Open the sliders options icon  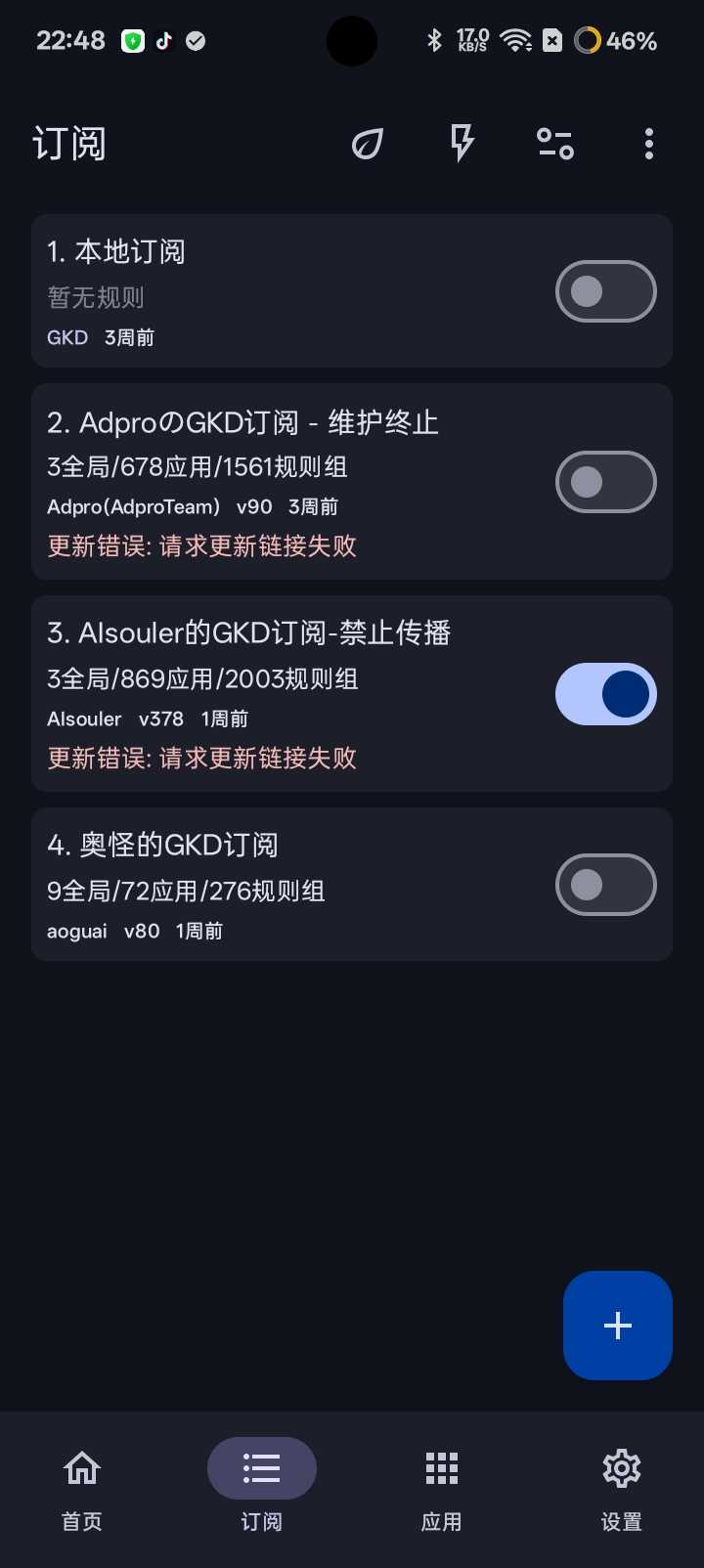(555, 144)
